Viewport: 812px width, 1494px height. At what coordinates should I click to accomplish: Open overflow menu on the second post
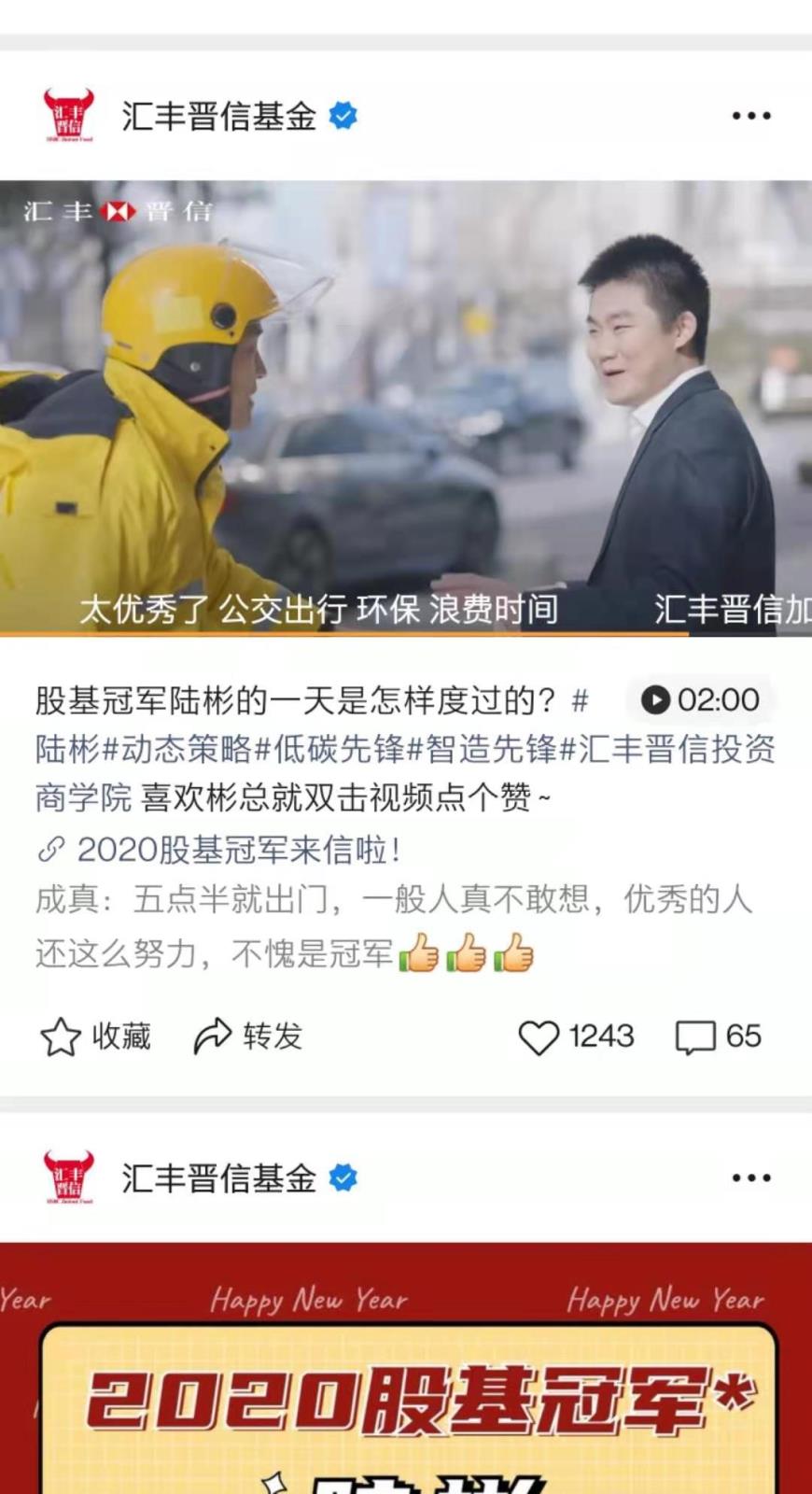click(x=750, y=1177)
